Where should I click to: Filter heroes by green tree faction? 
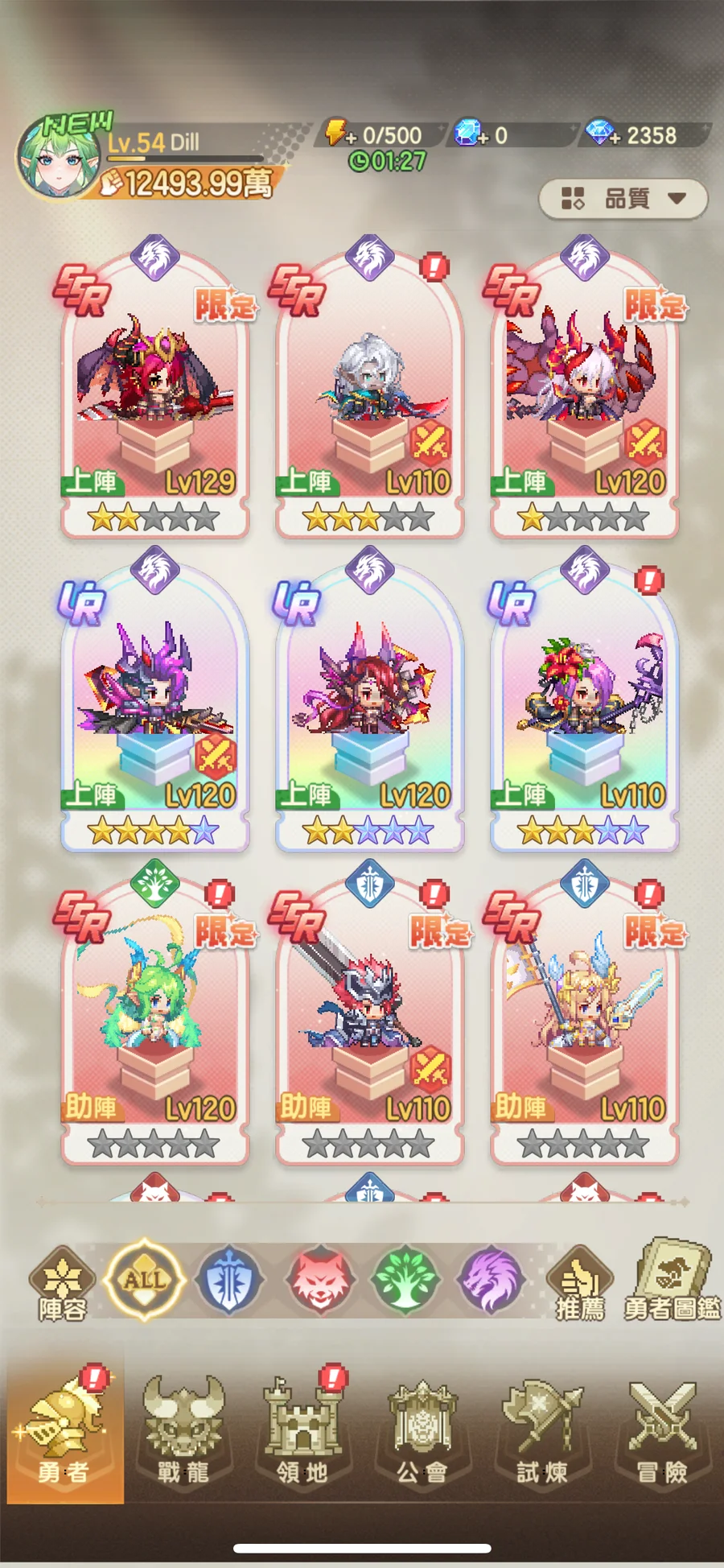406,1280
